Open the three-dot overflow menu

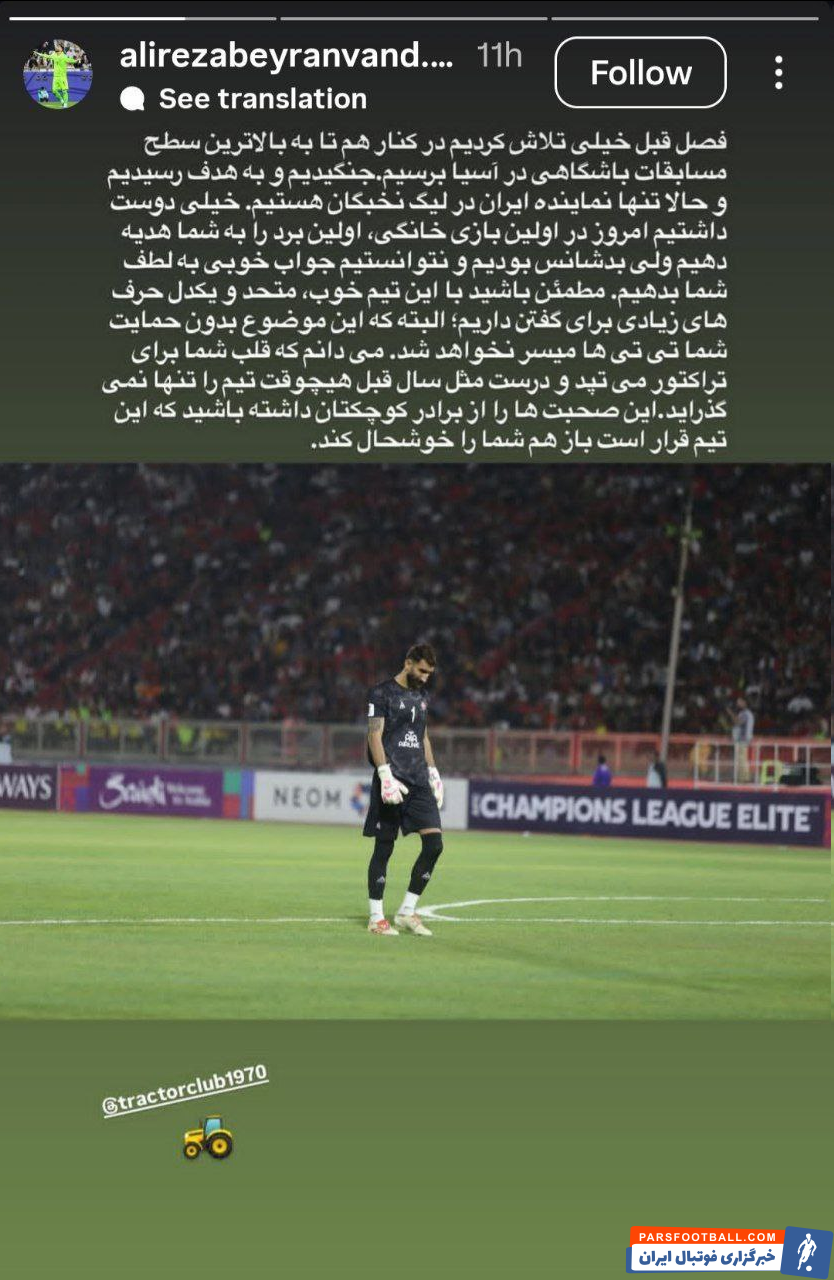tap(778, 73)
